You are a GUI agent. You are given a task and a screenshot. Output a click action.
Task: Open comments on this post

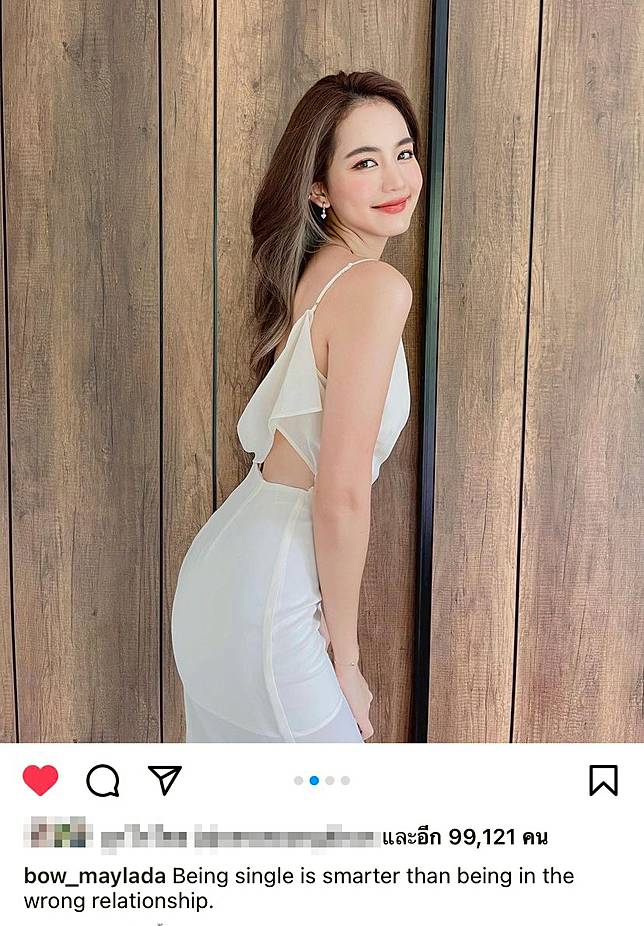(x=102, y=780)
